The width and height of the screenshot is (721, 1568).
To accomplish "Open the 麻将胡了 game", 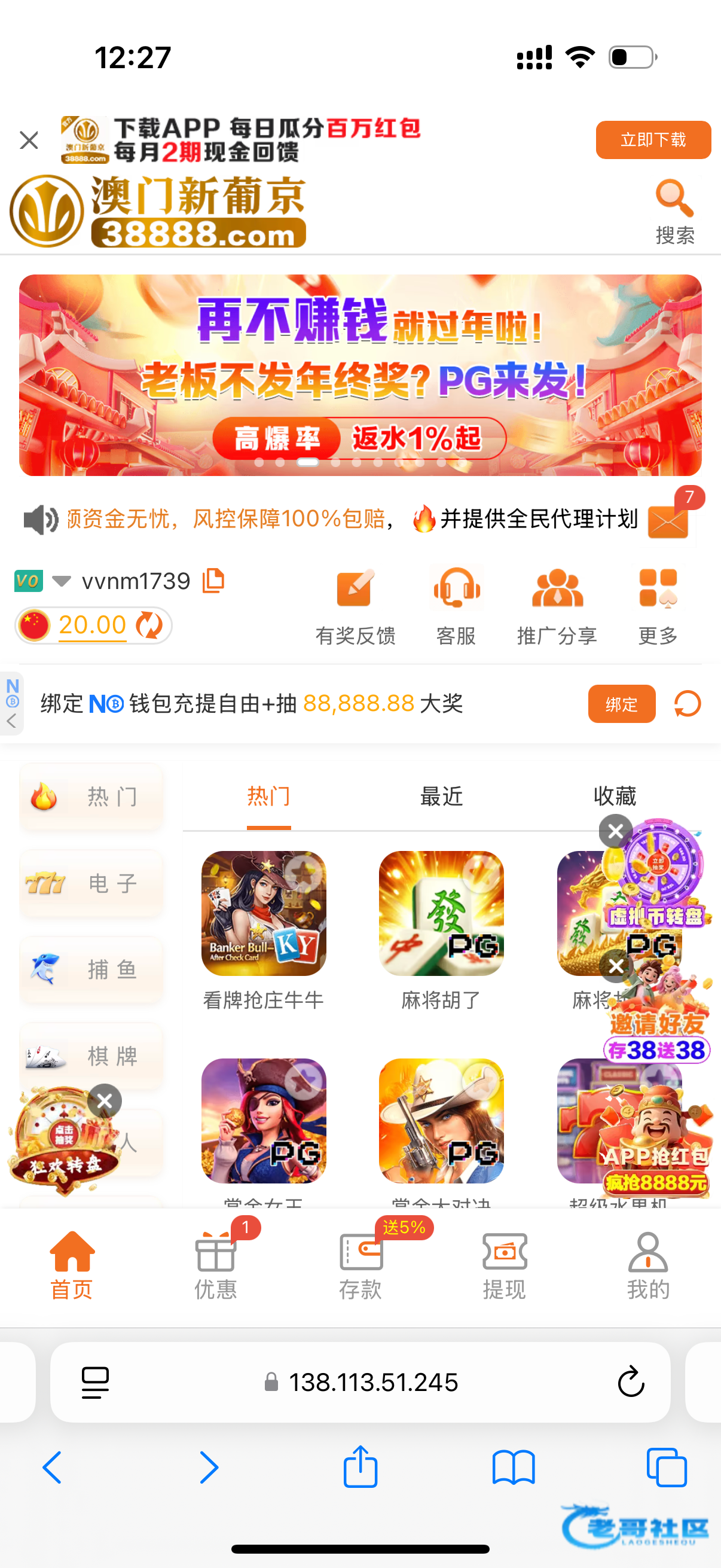I will (441, 914).
